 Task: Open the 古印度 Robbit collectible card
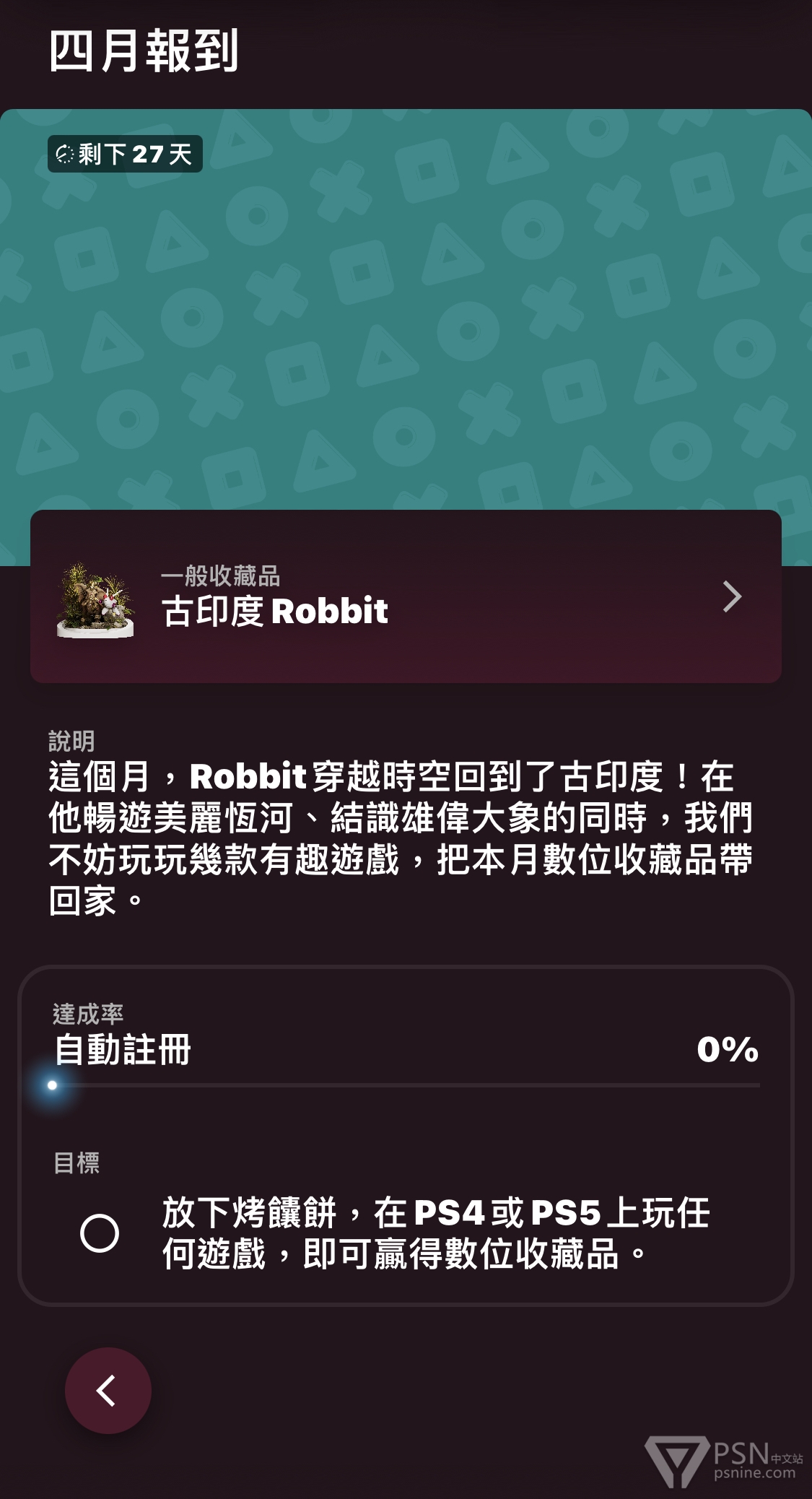point(406,596)
